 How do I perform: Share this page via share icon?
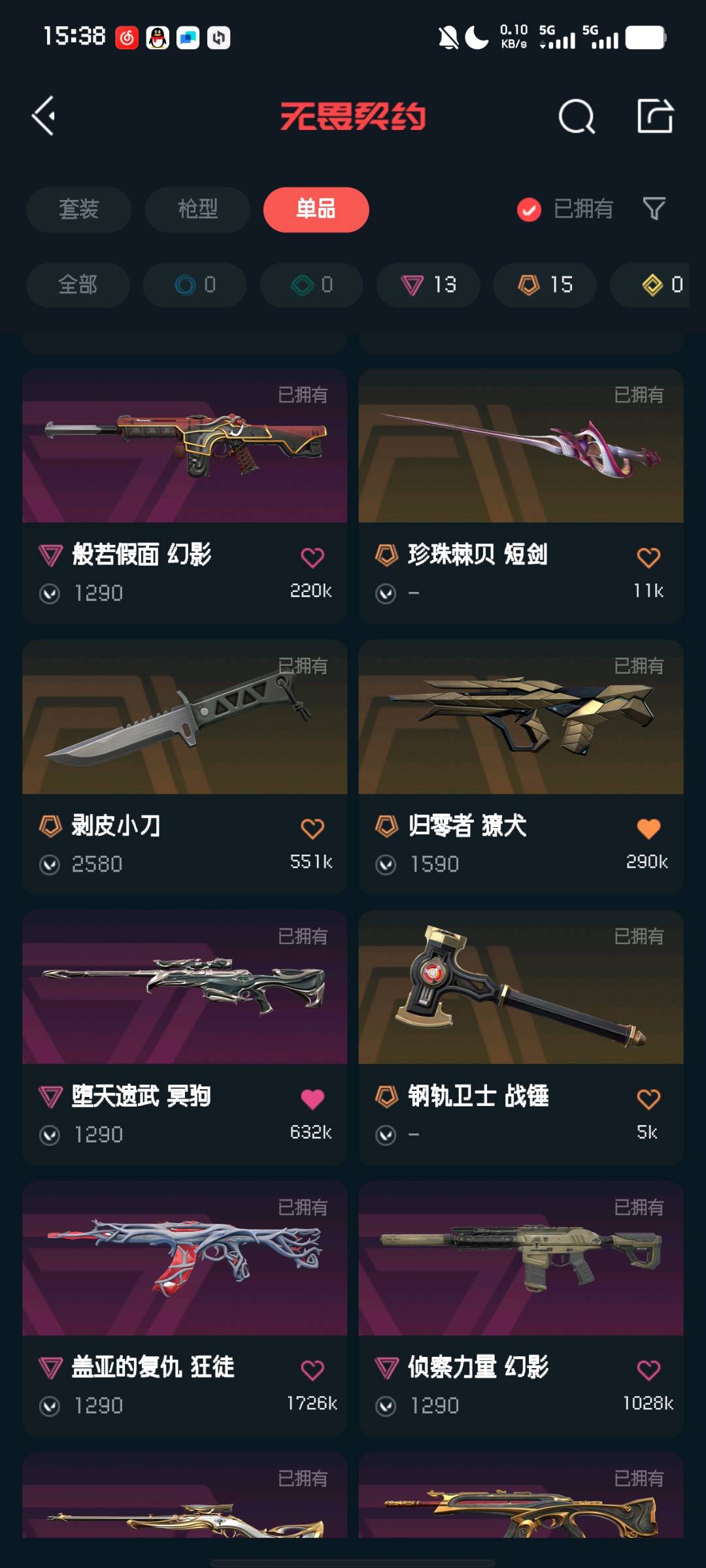655,116
